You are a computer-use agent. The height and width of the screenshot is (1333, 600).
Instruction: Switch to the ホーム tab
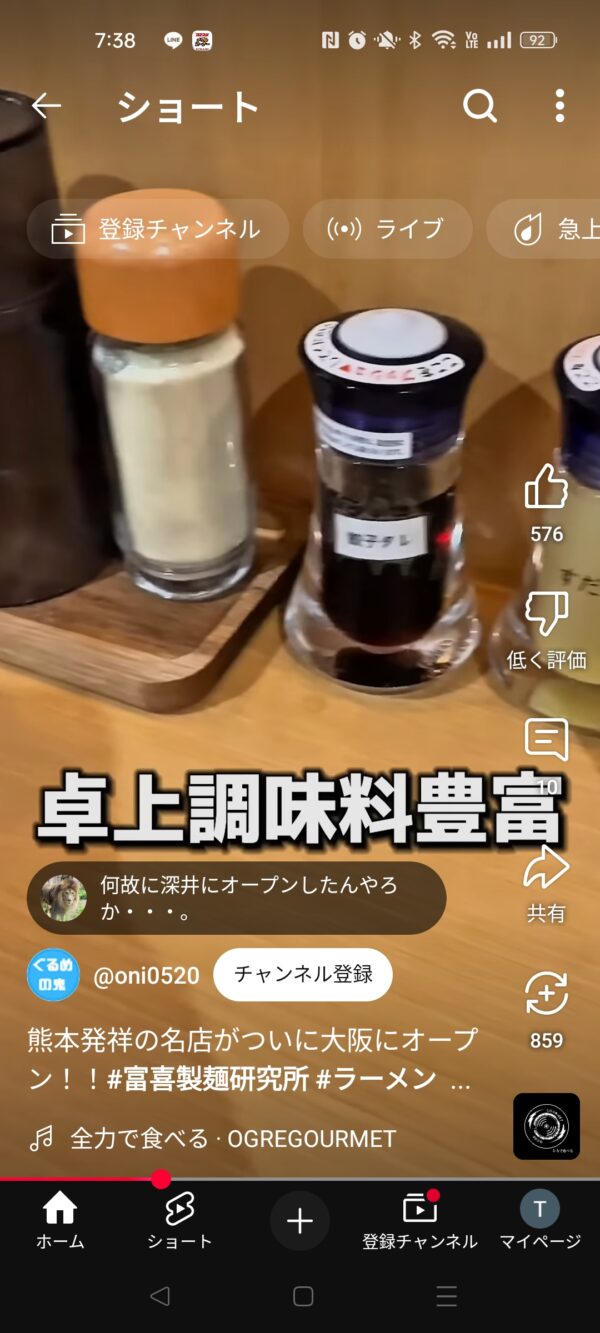pos(60,1221)
